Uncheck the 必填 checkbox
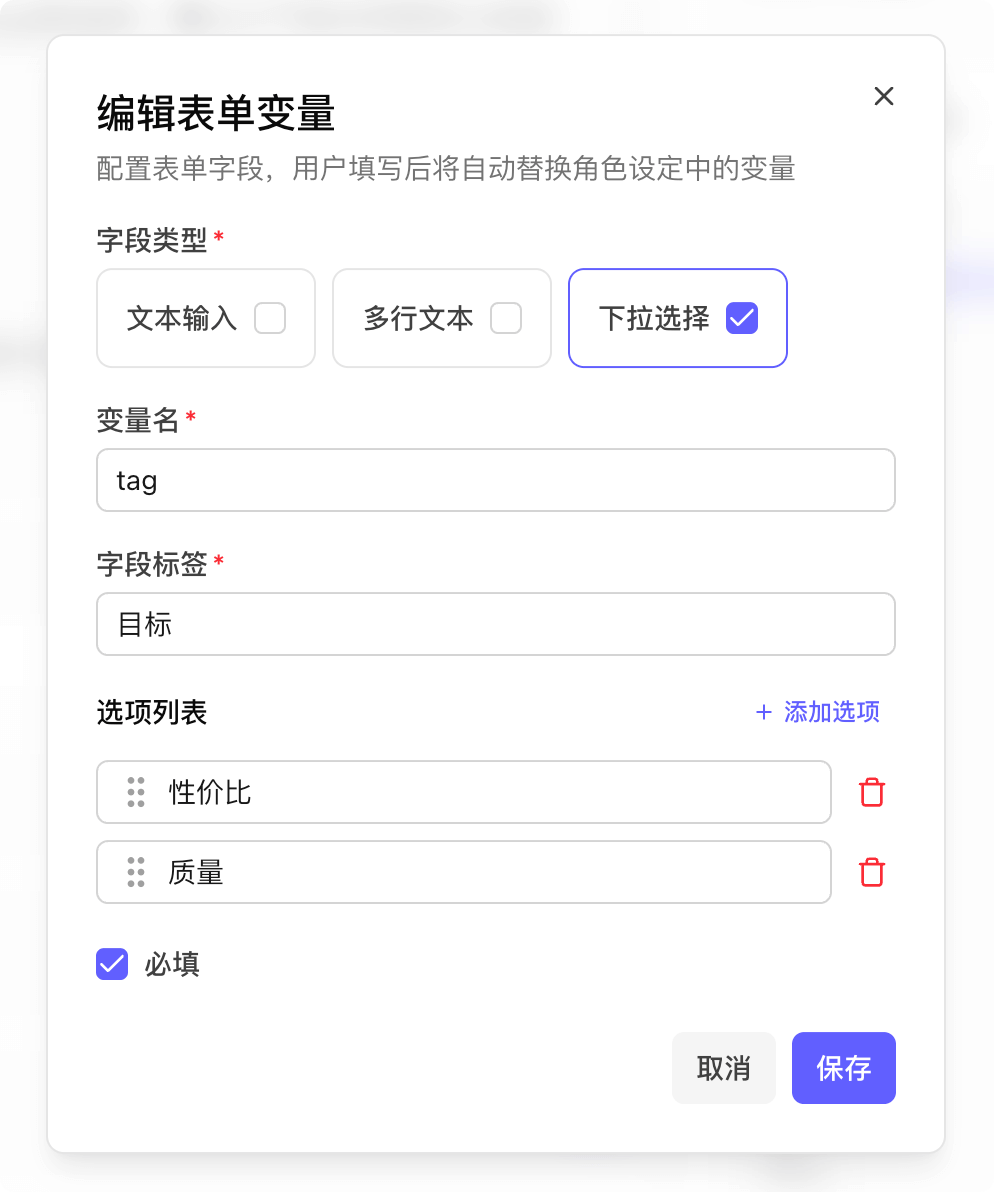The image size is (994, 1192). (112, 964)
